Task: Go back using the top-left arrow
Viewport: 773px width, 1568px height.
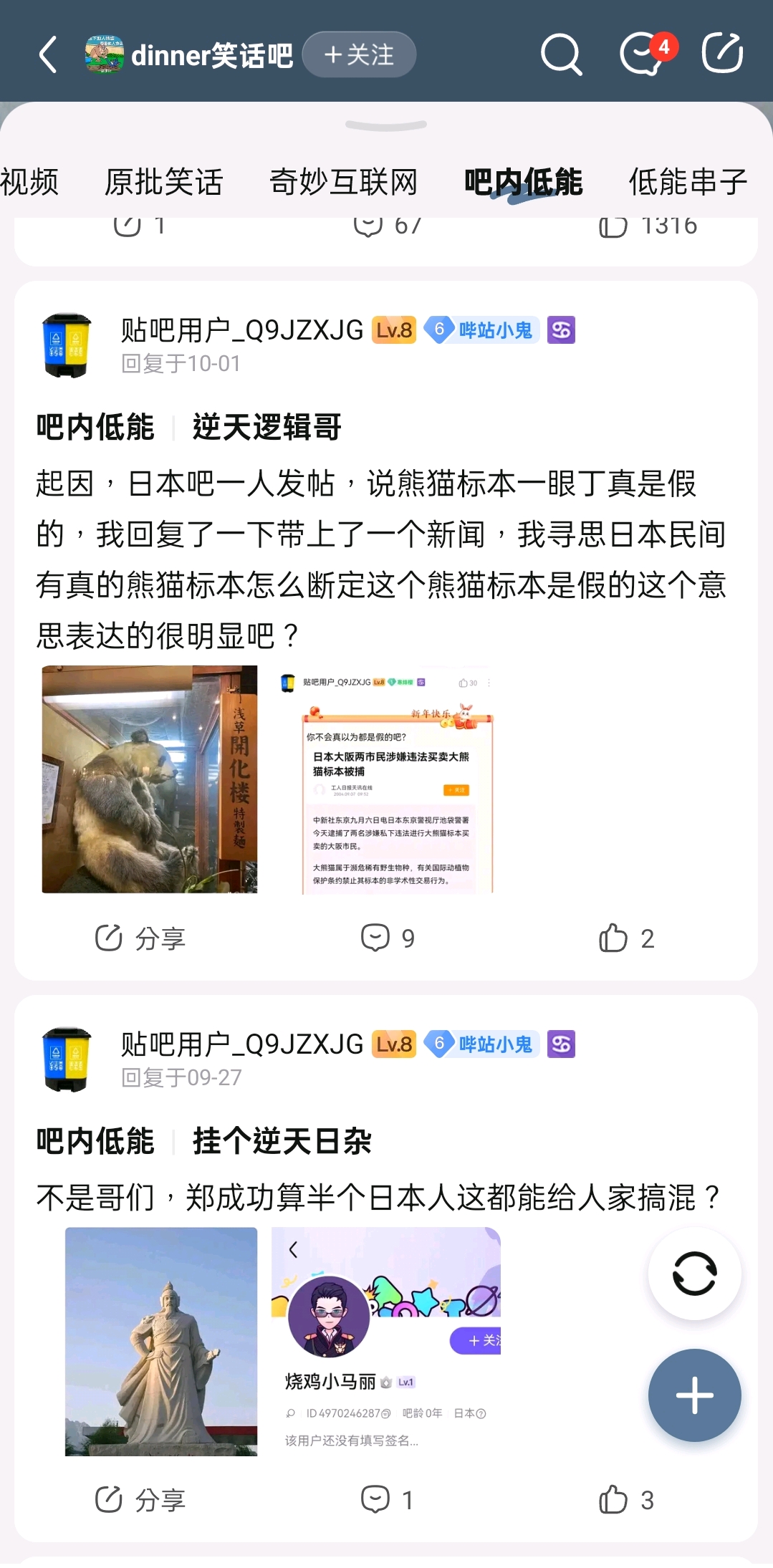Action: (47, 55)
